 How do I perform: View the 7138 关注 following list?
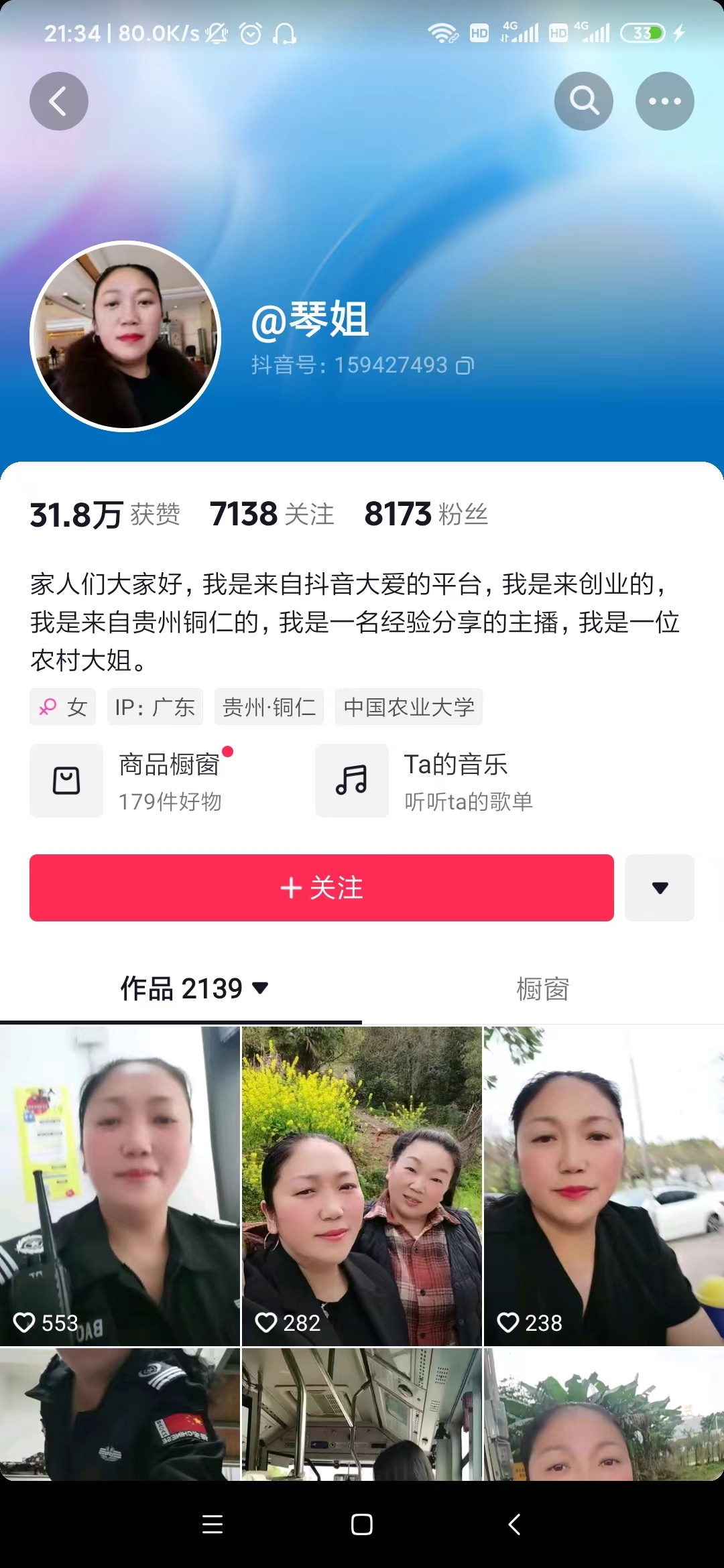point(272,515)
